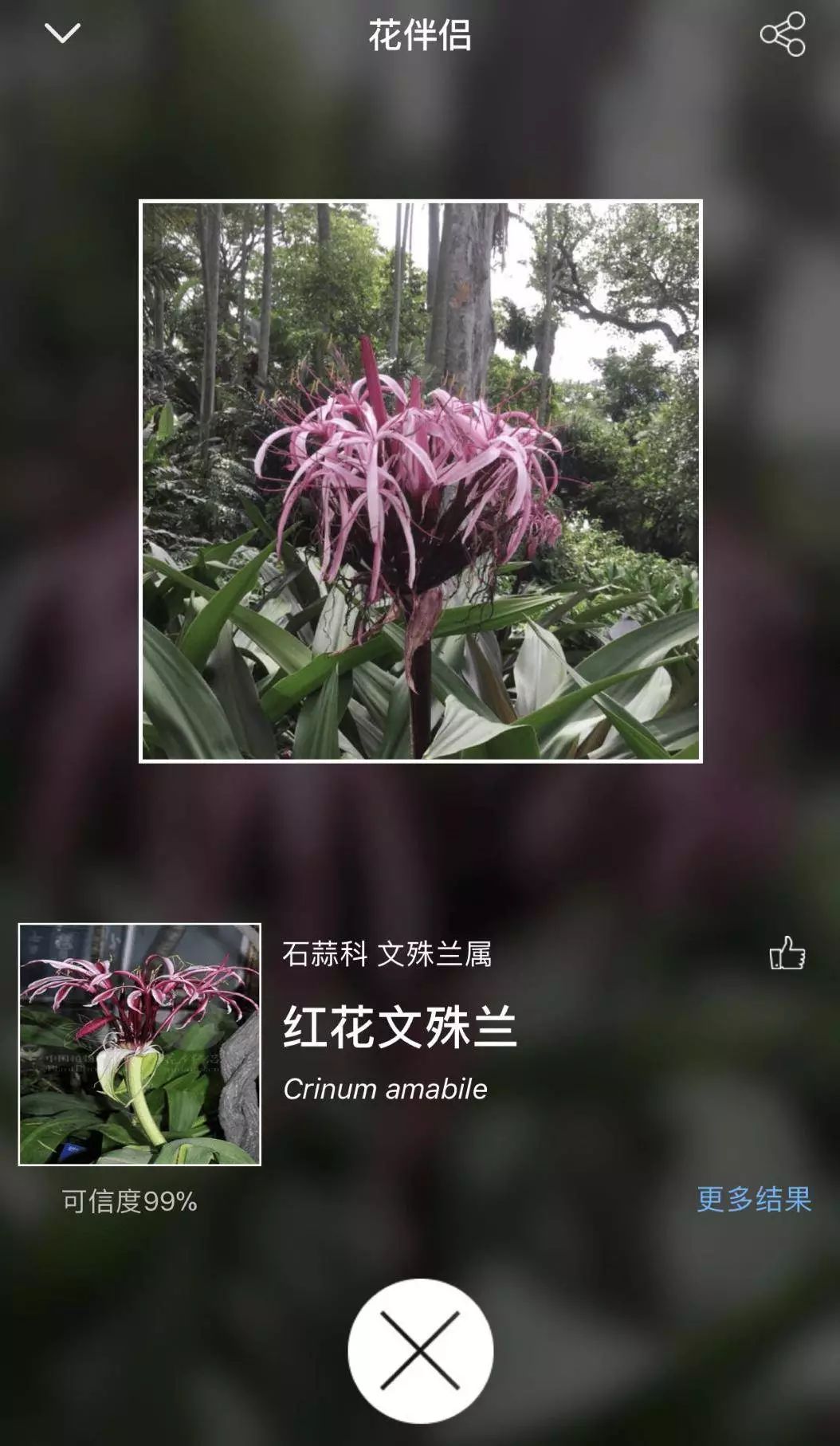This screenshot has width=840, height=1446.
Task: View the captured flower photo
Action: 420,481
